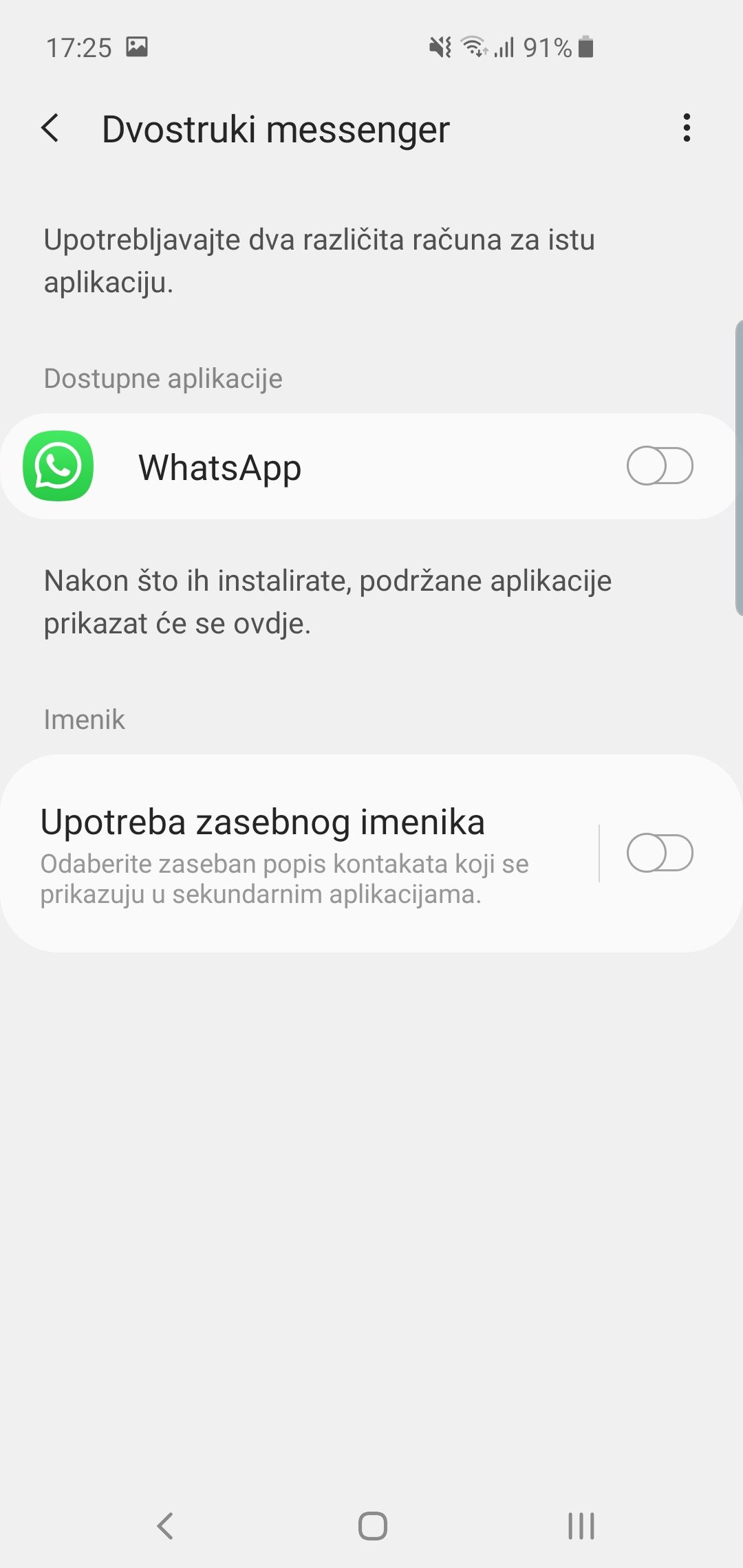
Task: Tap the system home button
Action: [372, 1526]
